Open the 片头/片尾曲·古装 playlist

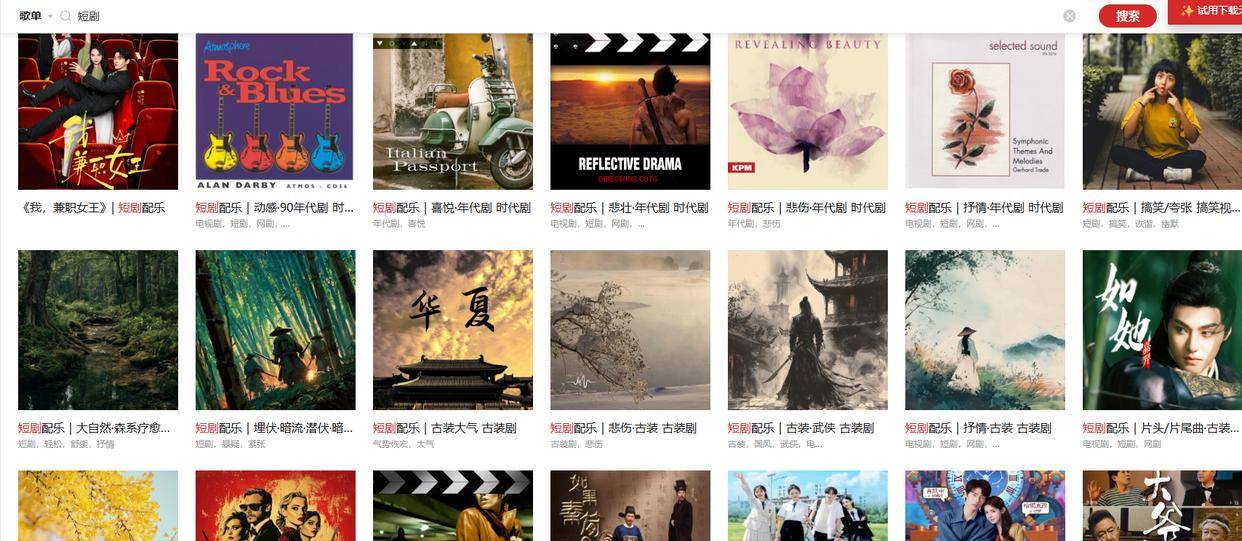pyautogui.click(x=1162, y=330)
